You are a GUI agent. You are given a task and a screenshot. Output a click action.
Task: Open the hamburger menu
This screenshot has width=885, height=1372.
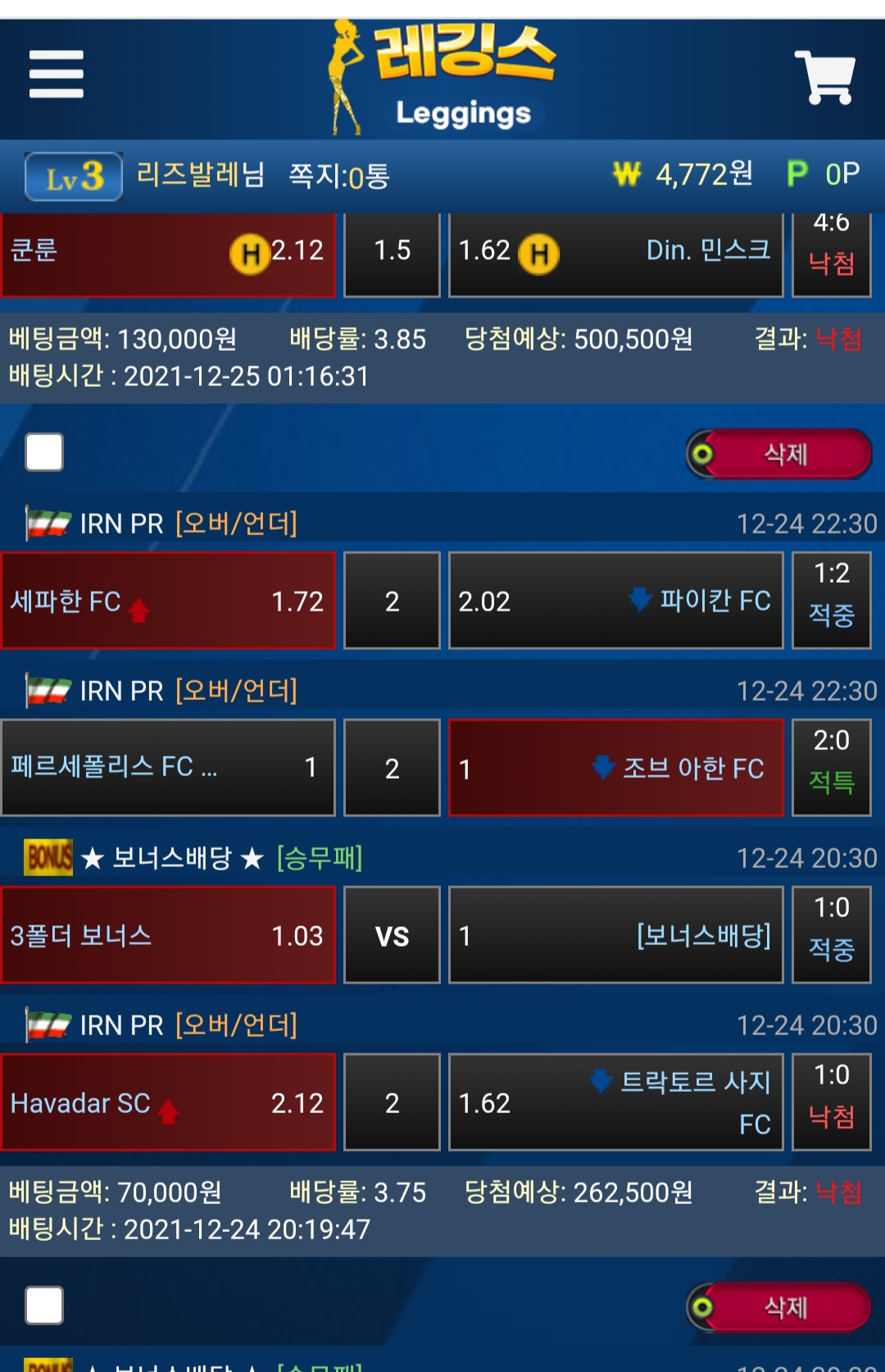56,74
